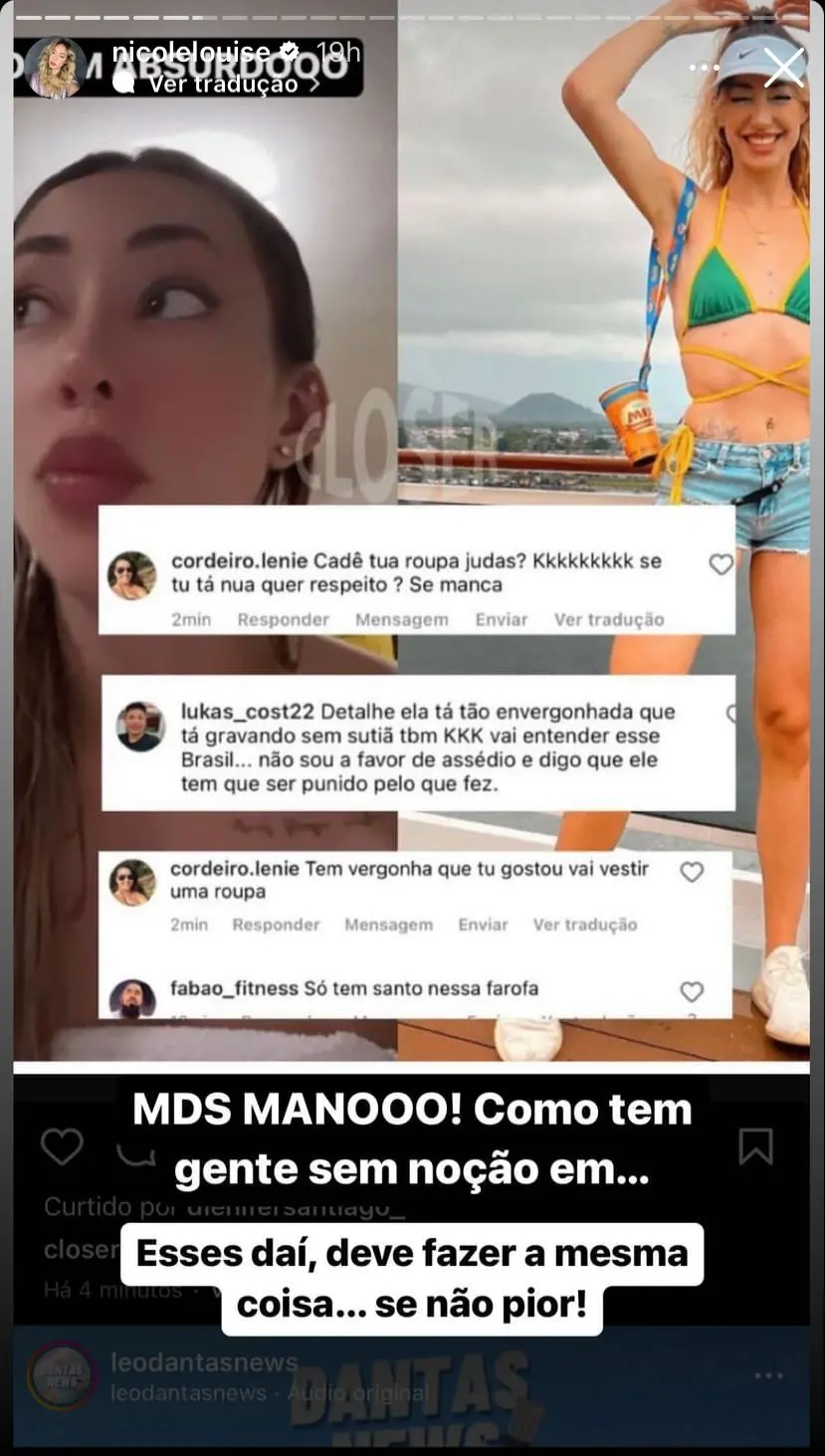Image resolution: width=825 pixels, height=1456 pixels.
Task: Like cordeiro.lenie's 'Tem vergonha' comment heart icon
Action: pos(692,870)
